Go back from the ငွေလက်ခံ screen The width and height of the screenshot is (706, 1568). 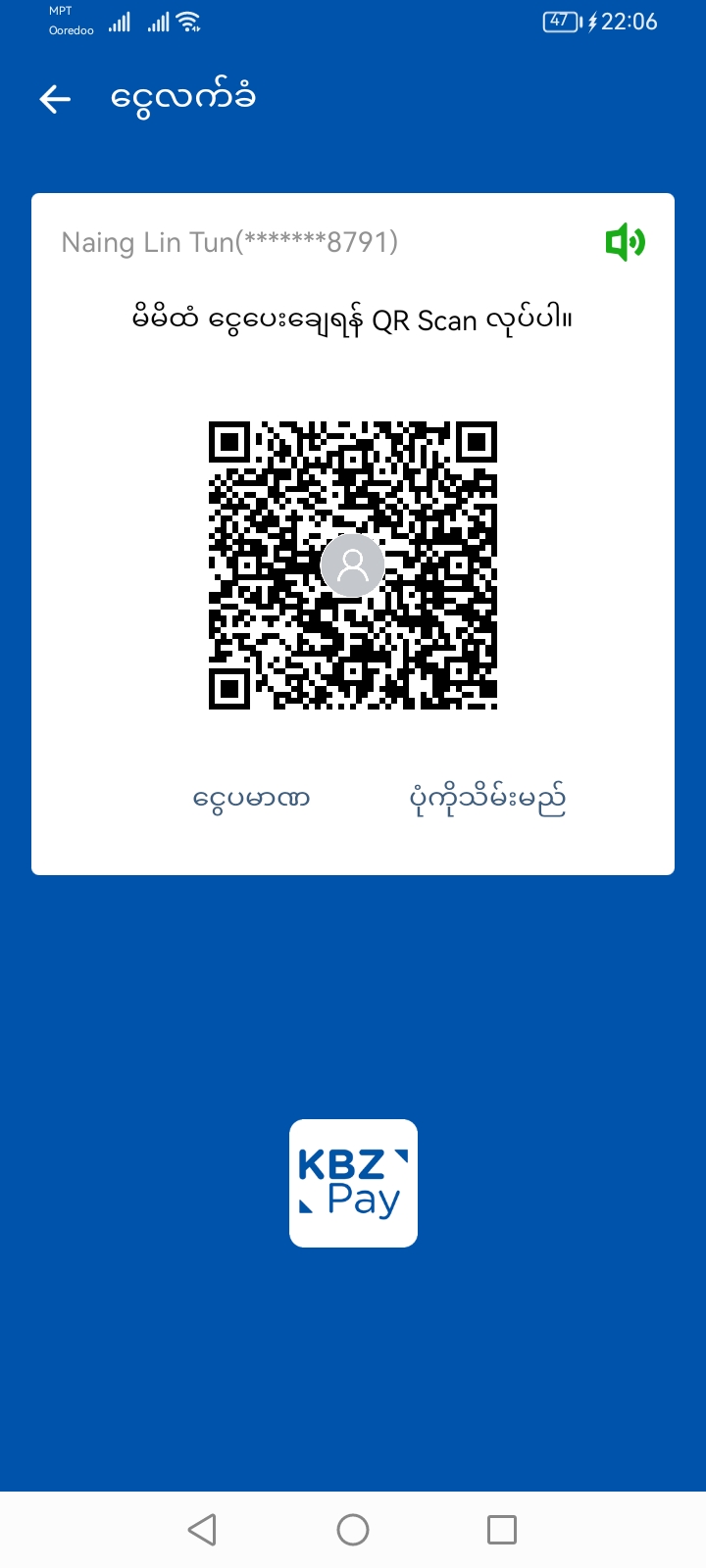pos(55,99)
